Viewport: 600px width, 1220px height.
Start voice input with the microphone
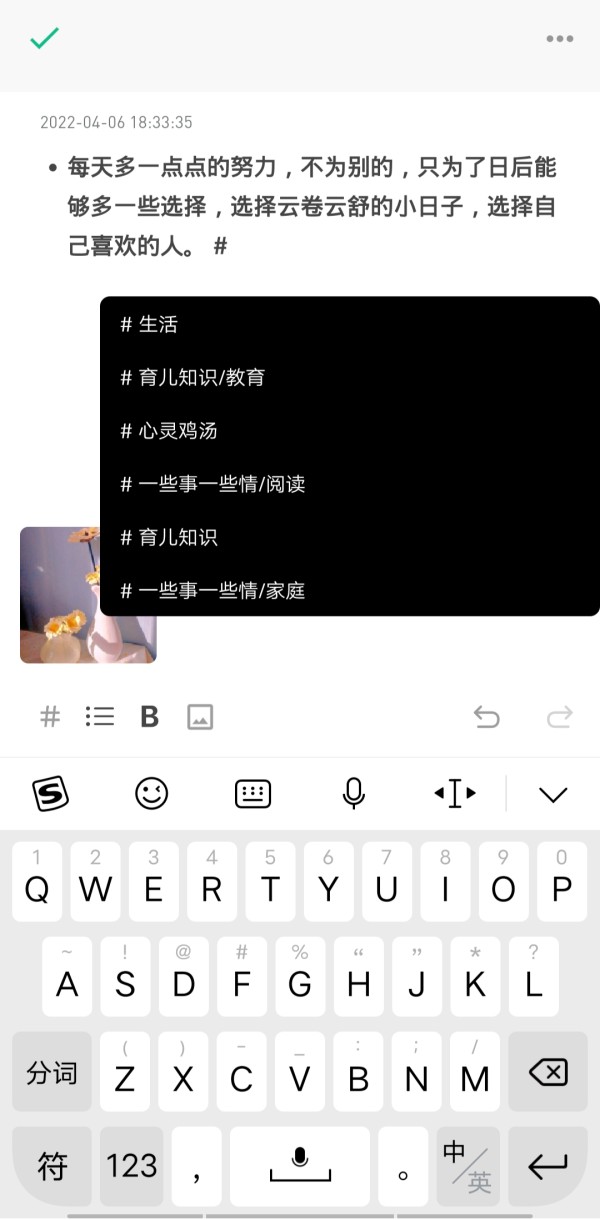pyautogui.click(x=353, y=794)
